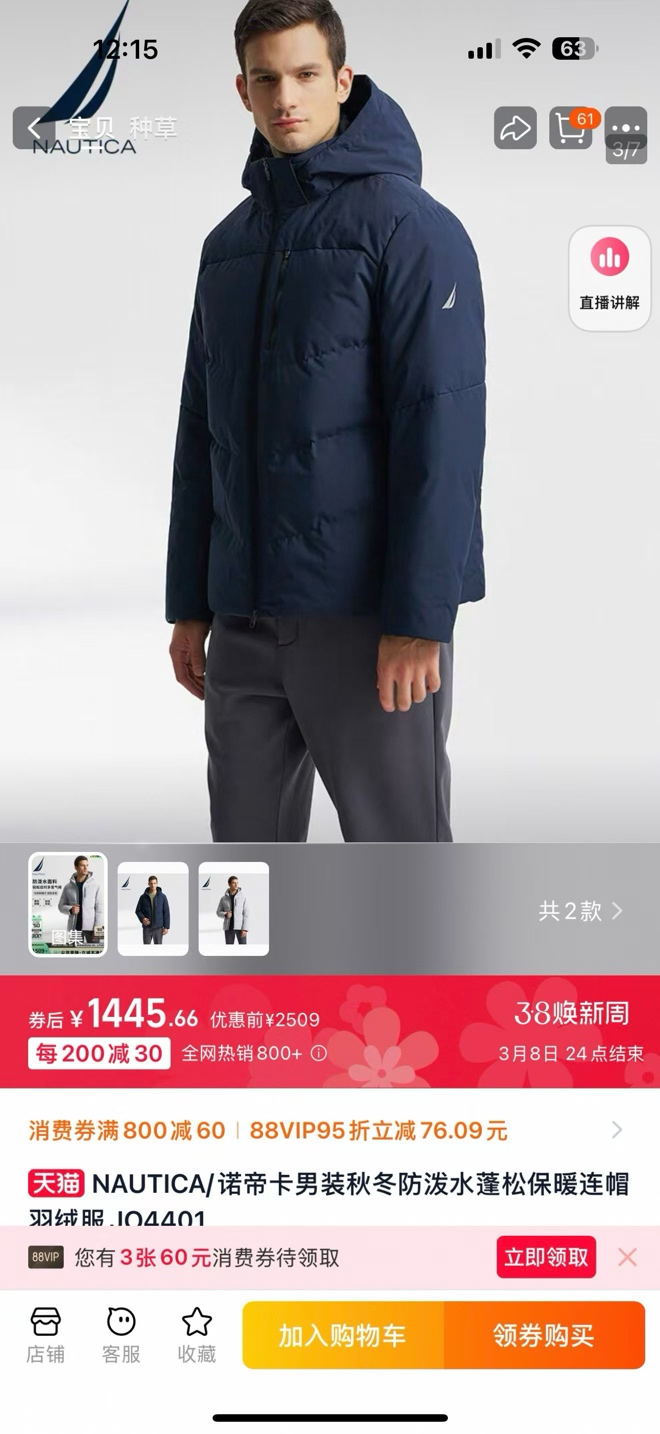The width and height of the screenshot is (660, 1434).
Task: Contact customer service via 客服
Action: [121, 1335]
